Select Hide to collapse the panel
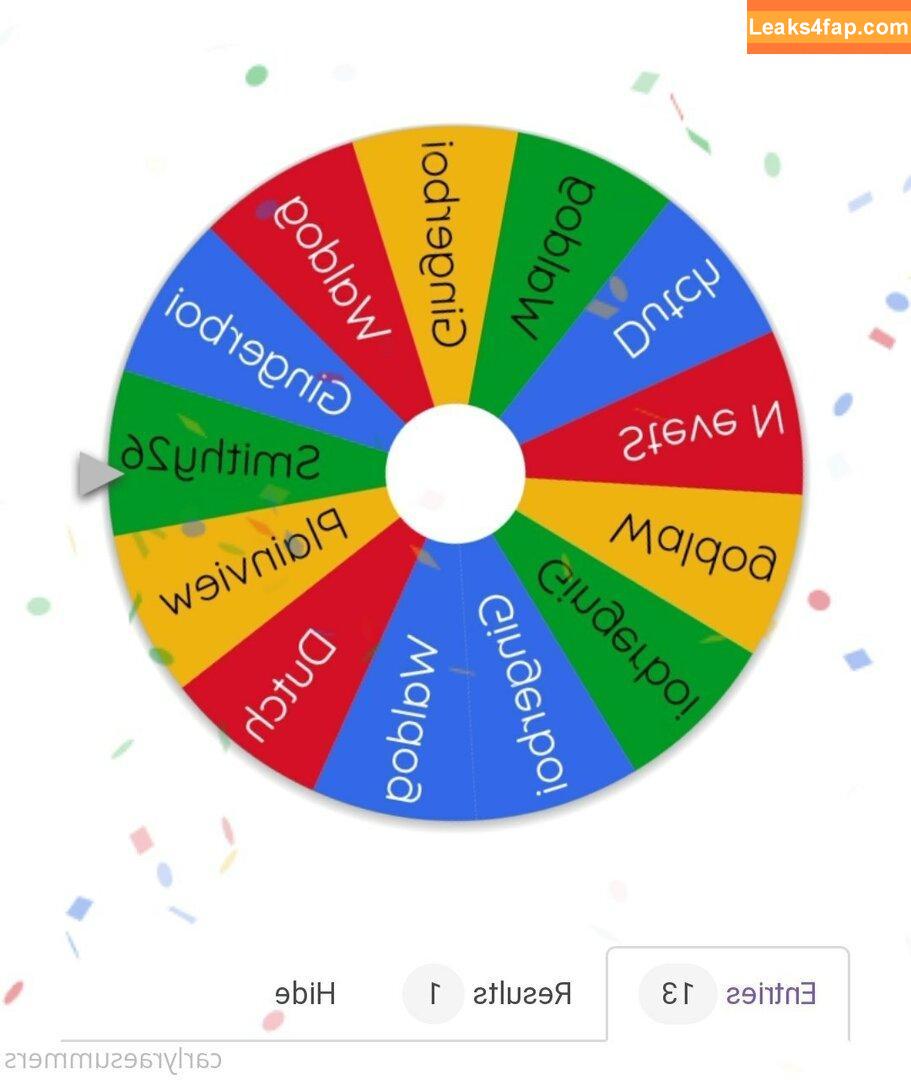Image resolution: width=911 pixels, height=1080 pixels. coord(305,993)
